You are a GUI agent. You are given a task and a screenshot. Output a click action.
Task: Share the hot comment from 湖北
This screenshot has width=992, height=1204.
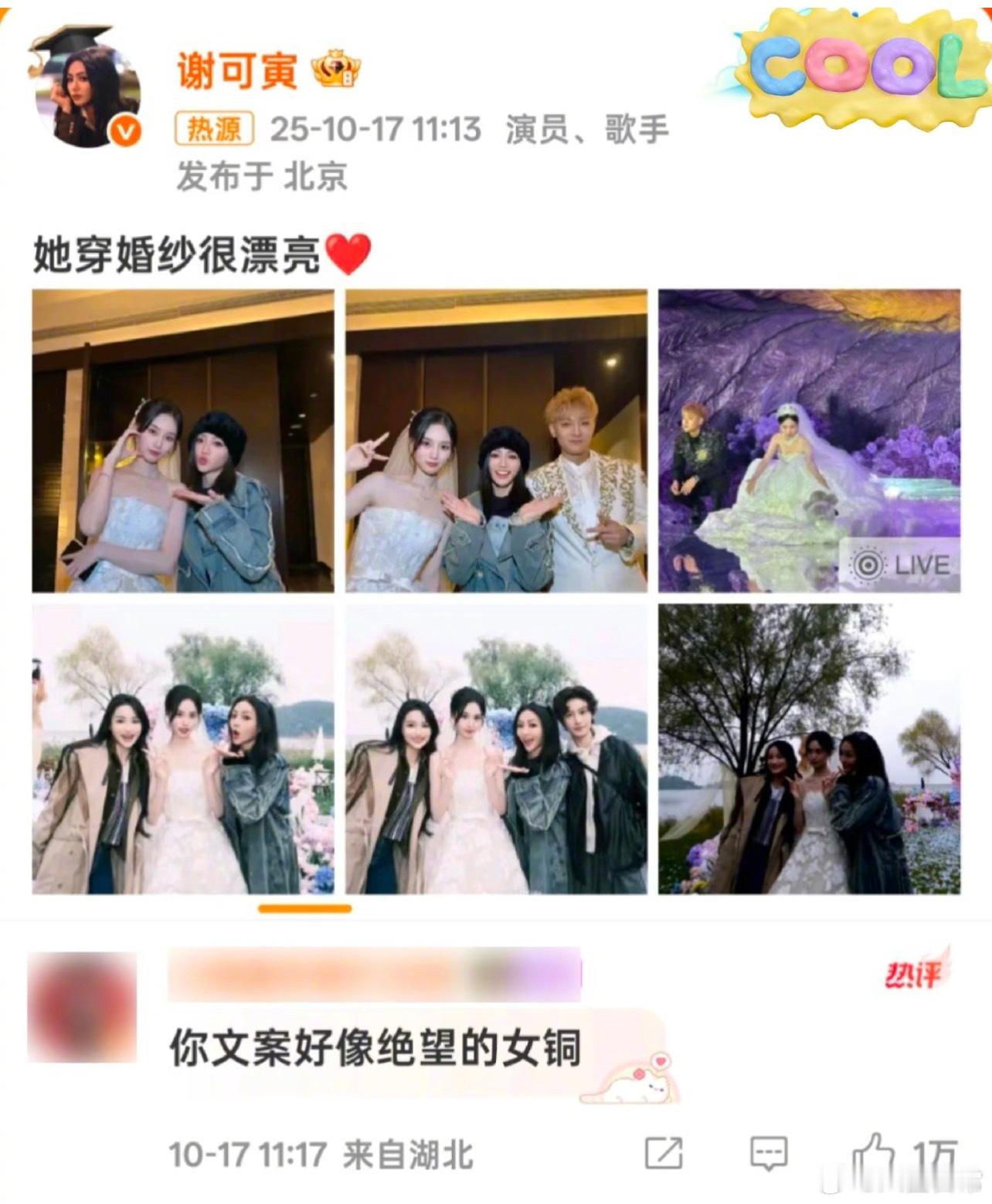[x=664, y=1154]
